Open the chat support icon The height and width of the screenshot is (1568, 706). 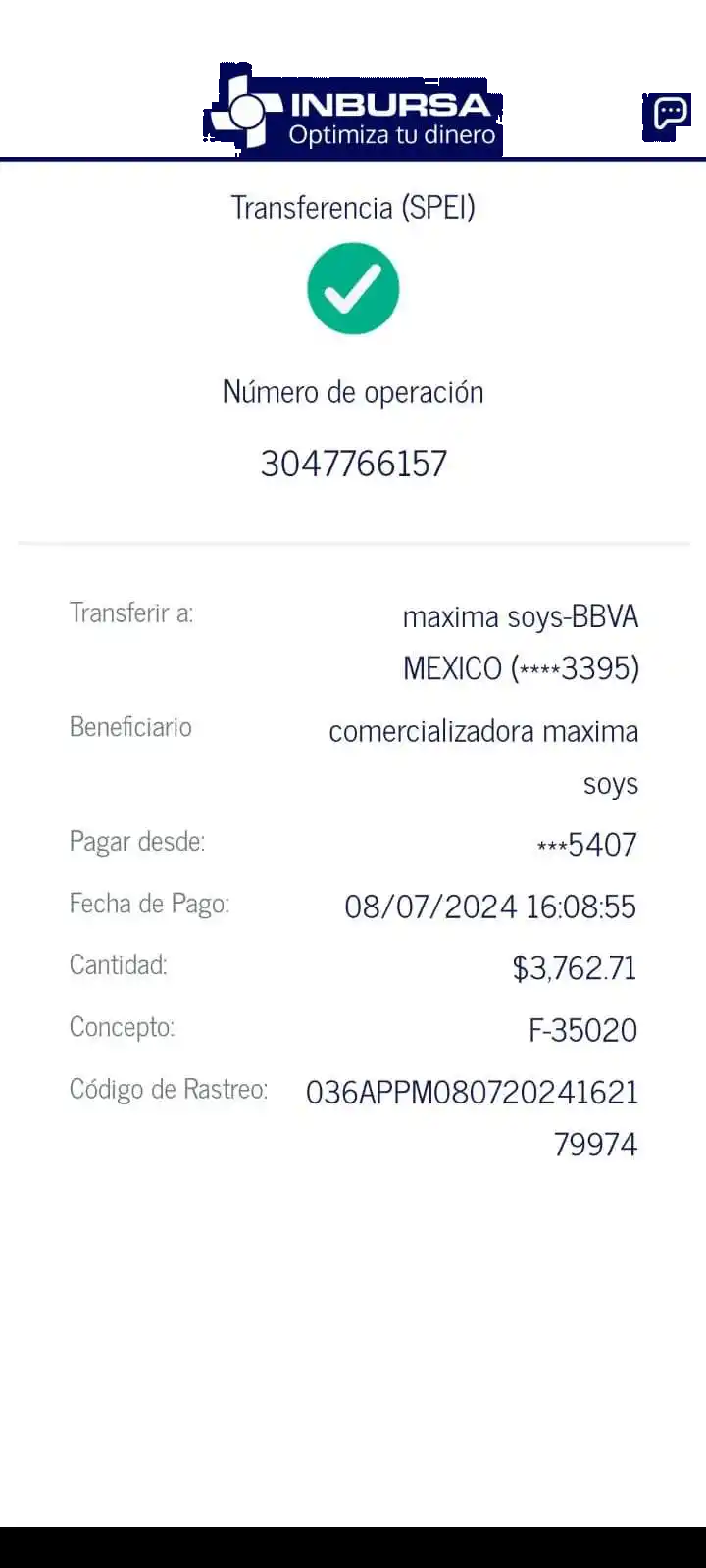670,114
